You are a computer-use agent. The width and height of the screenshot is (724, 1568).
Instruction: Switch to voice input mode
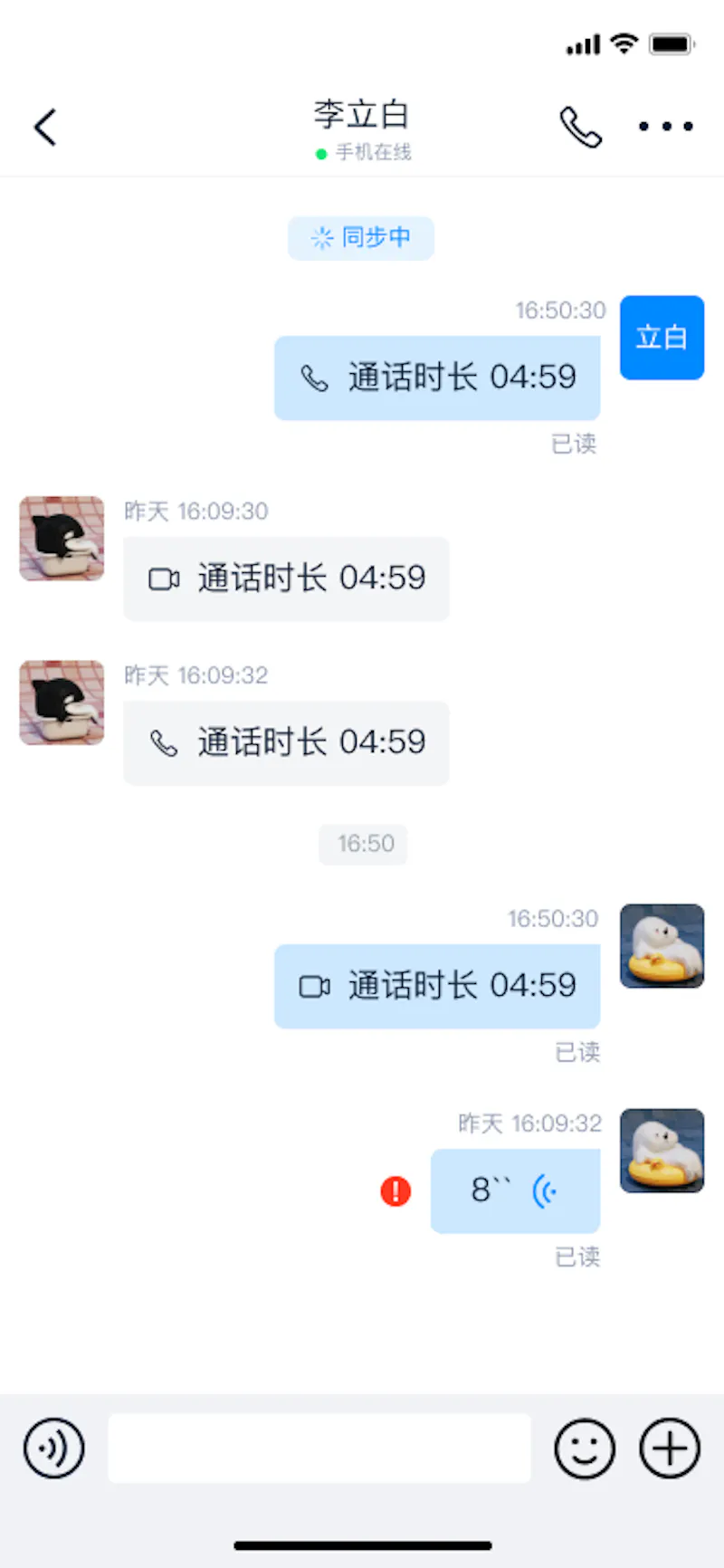[x=54, y=1448]
